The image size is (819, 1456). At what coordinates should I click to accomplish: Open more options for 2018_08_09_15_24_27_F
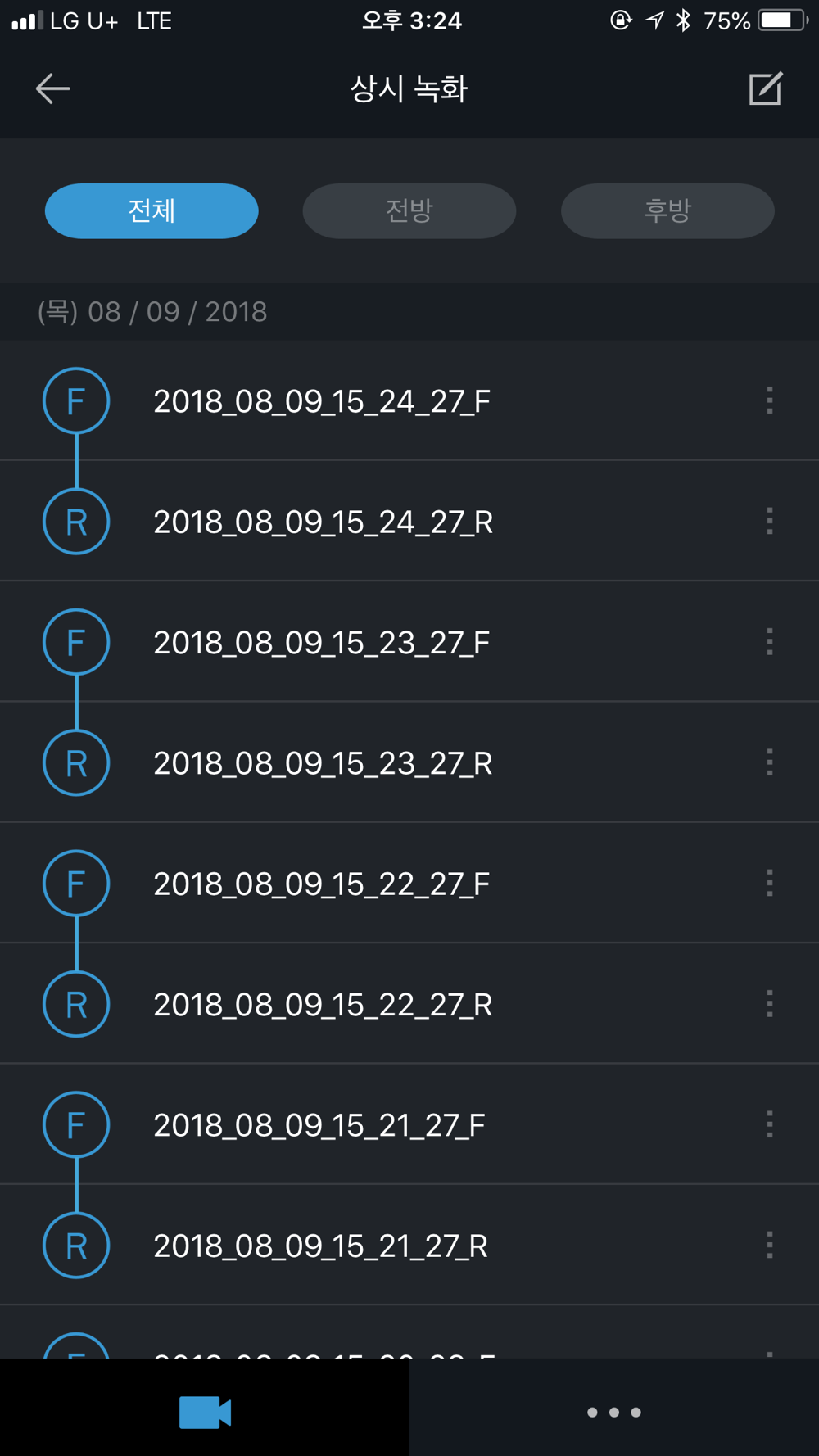click(770, 400)
